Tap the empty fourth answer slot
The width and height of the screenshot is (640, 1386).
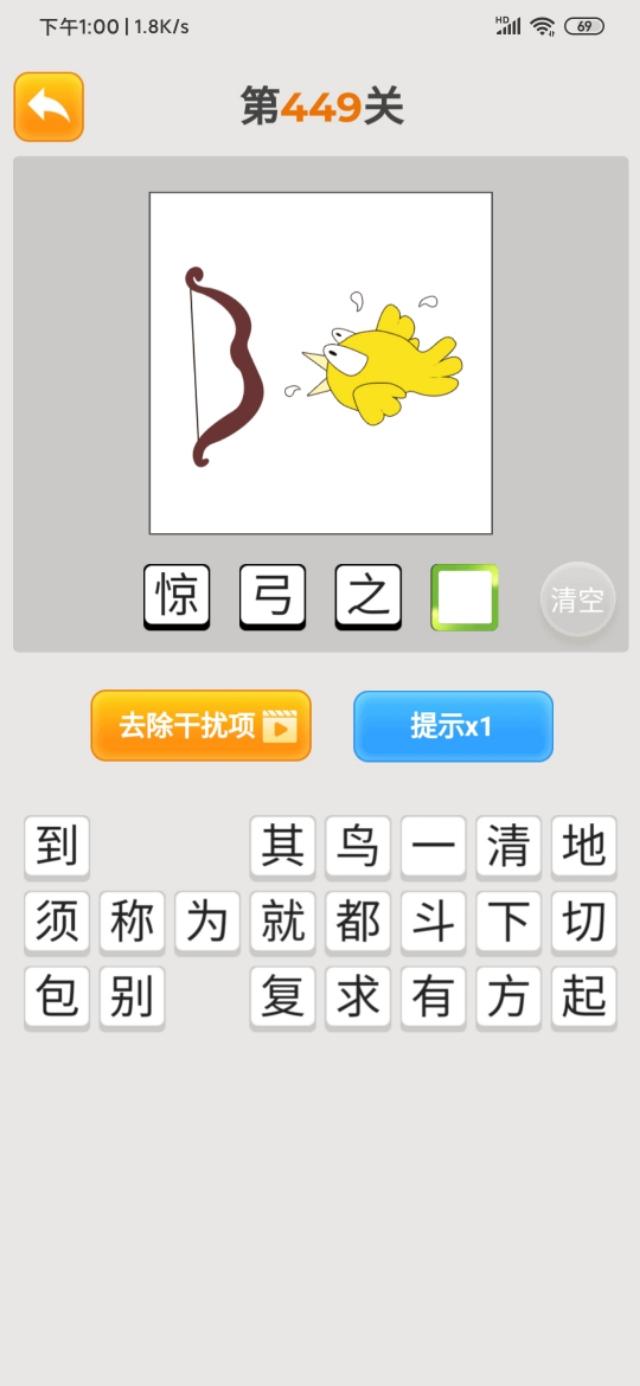(x=464, y=597)
